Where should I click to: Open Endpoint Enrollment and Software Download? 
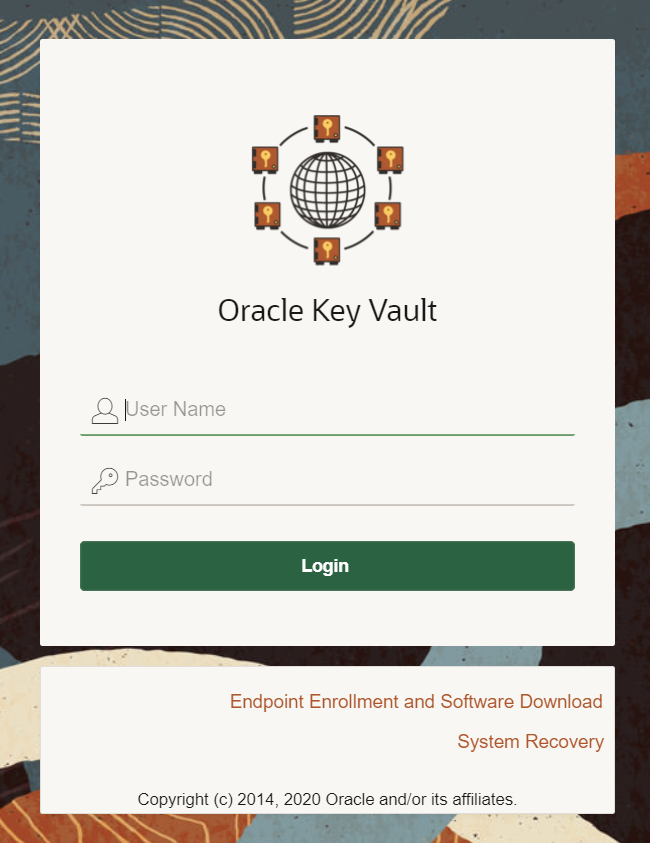[x=416, y=702]
